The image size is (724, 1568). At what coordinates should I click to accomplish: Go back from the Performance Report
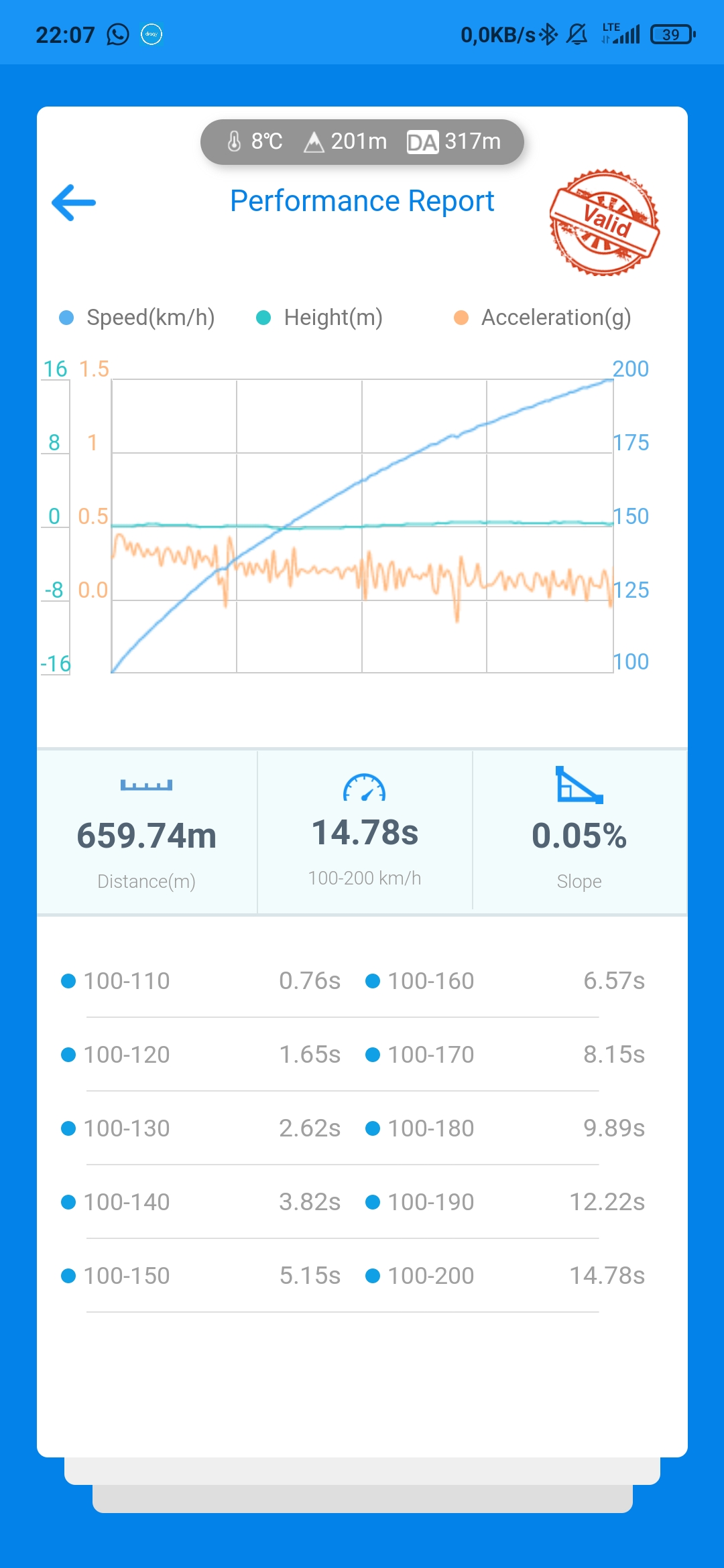pos(74,202)
